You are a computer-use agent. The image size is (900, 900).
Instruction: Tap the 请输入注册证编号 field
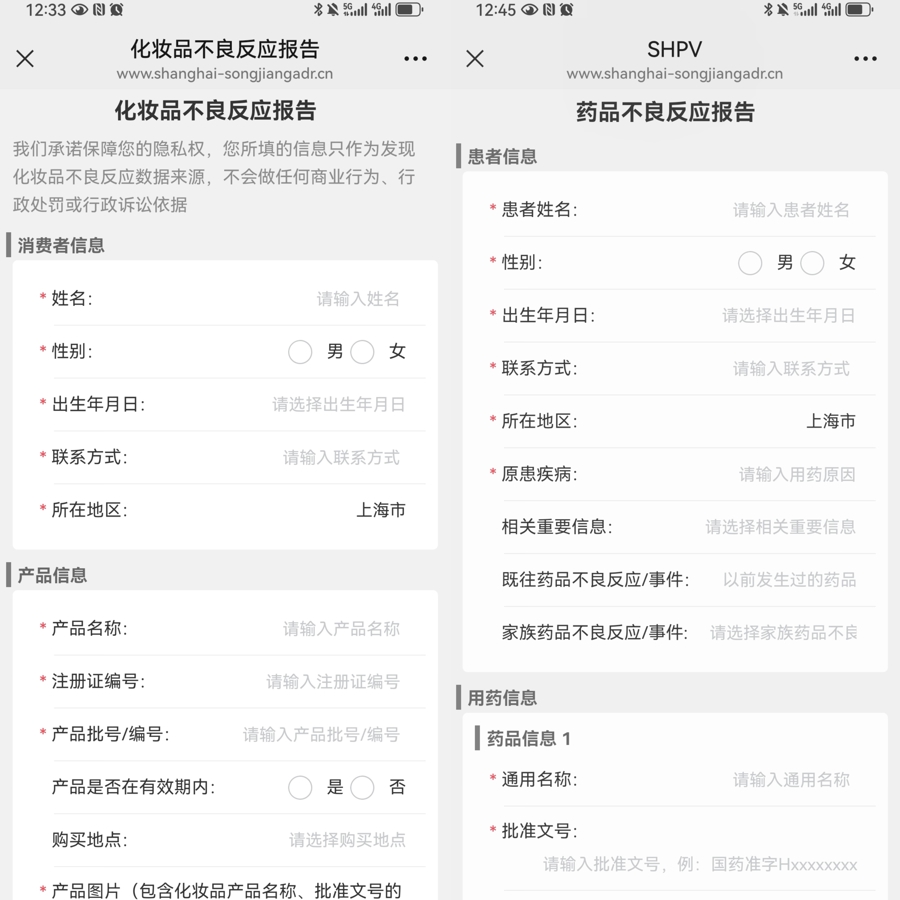tap(332, 682)
